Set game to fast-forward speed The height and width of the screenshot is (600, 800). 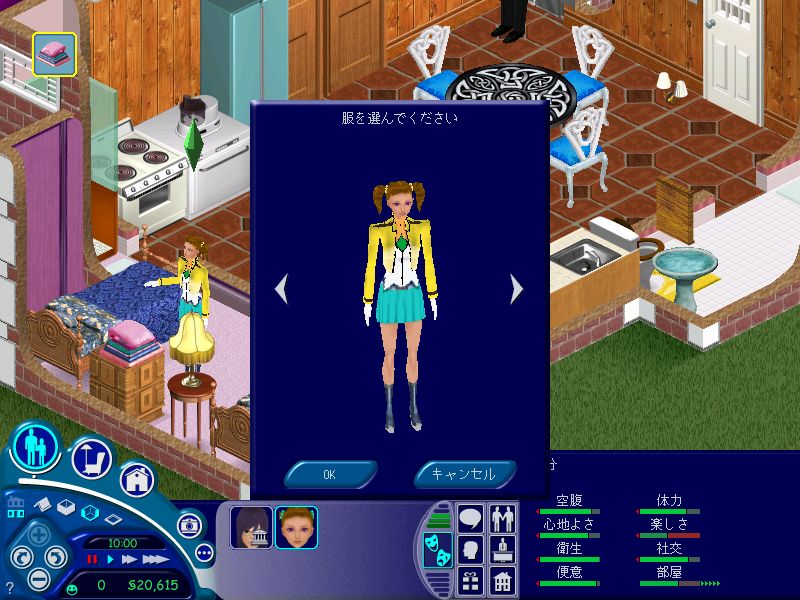tap(128, 559)
